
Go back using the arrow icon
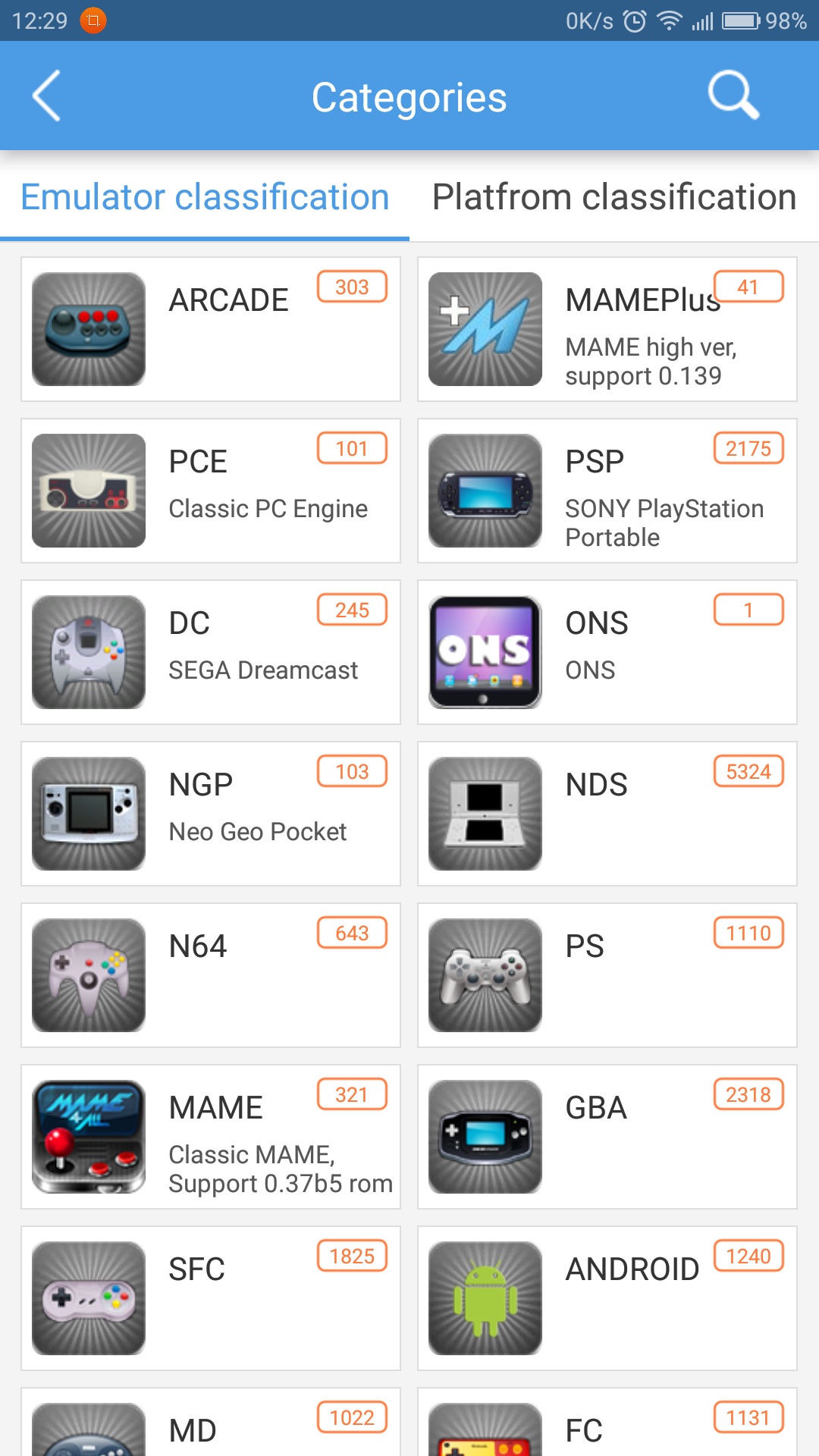(47, 96)
